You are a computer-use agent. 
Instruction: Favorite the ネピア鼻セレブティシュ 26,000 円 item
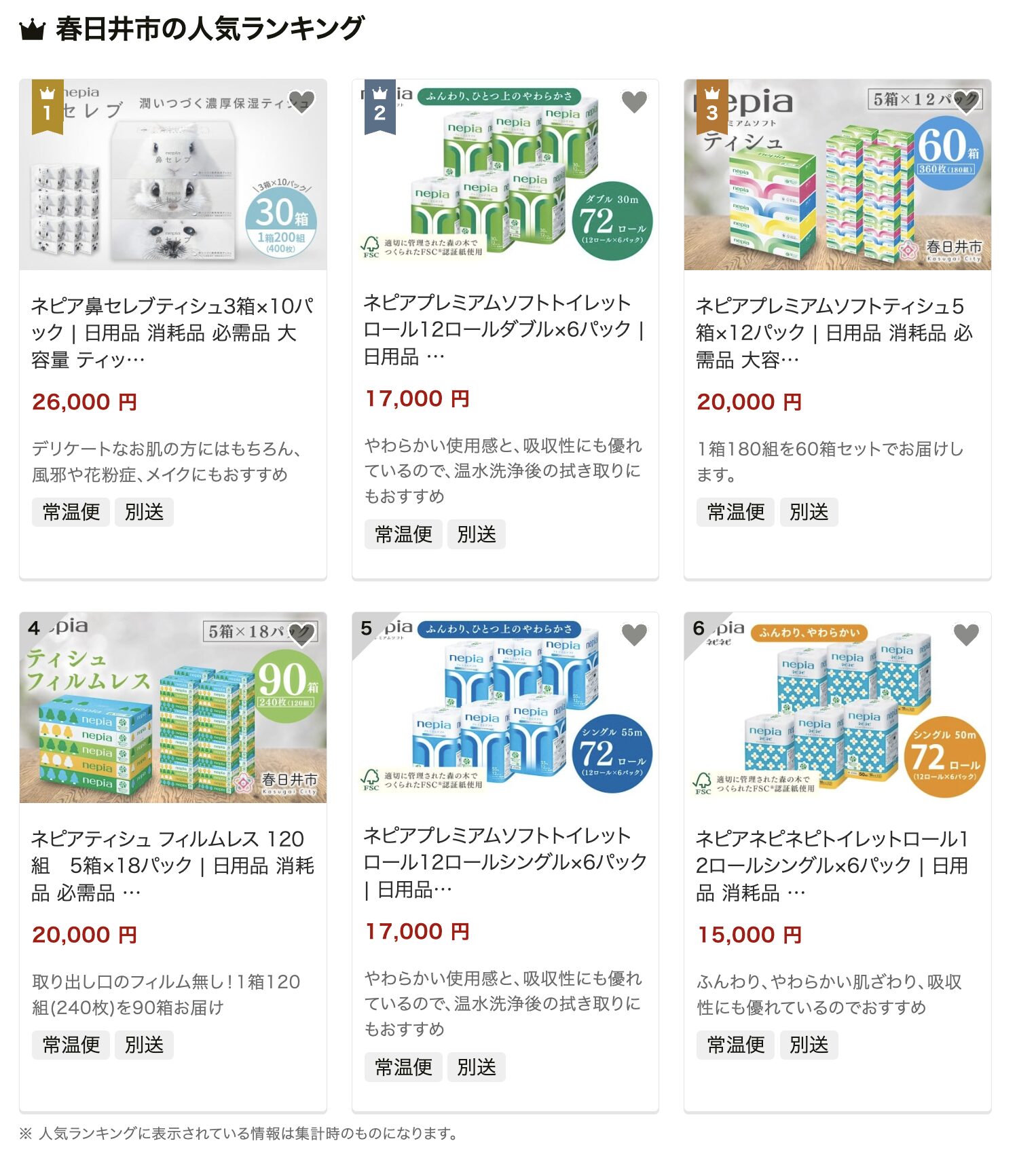coord(301,102)
